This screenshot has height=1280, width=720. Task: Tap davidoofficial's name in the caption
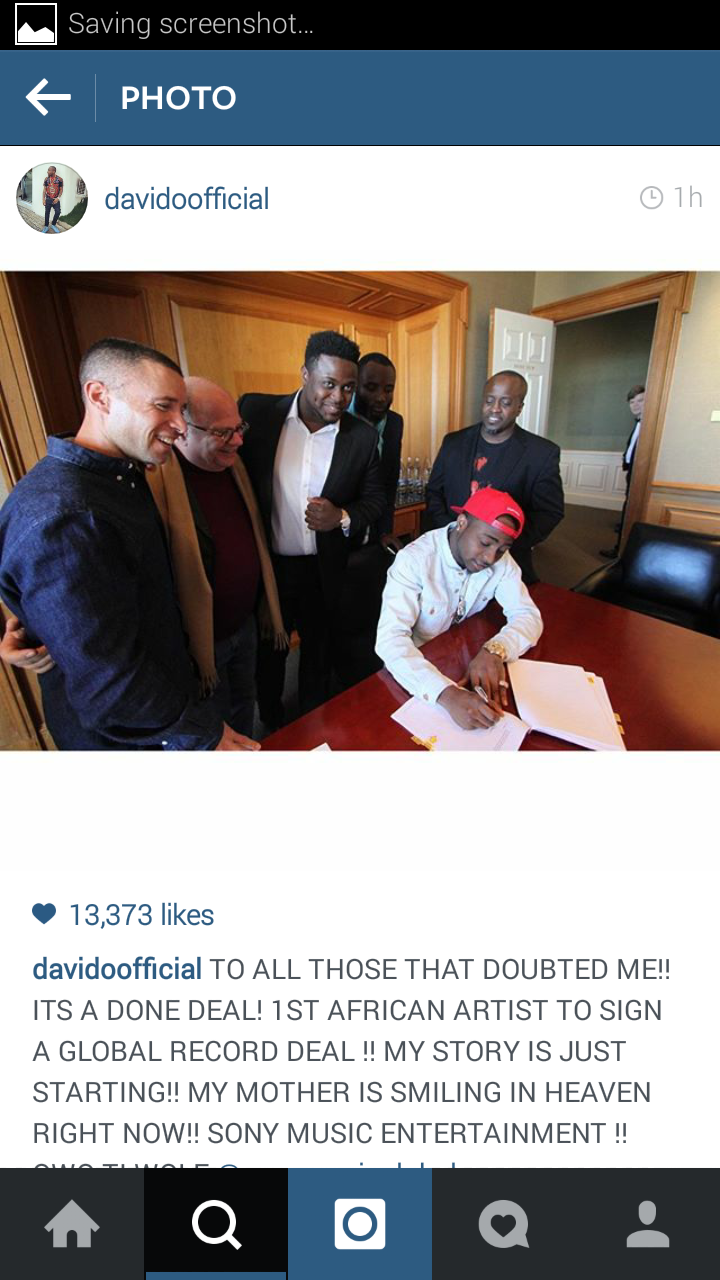tap(117, 969)
